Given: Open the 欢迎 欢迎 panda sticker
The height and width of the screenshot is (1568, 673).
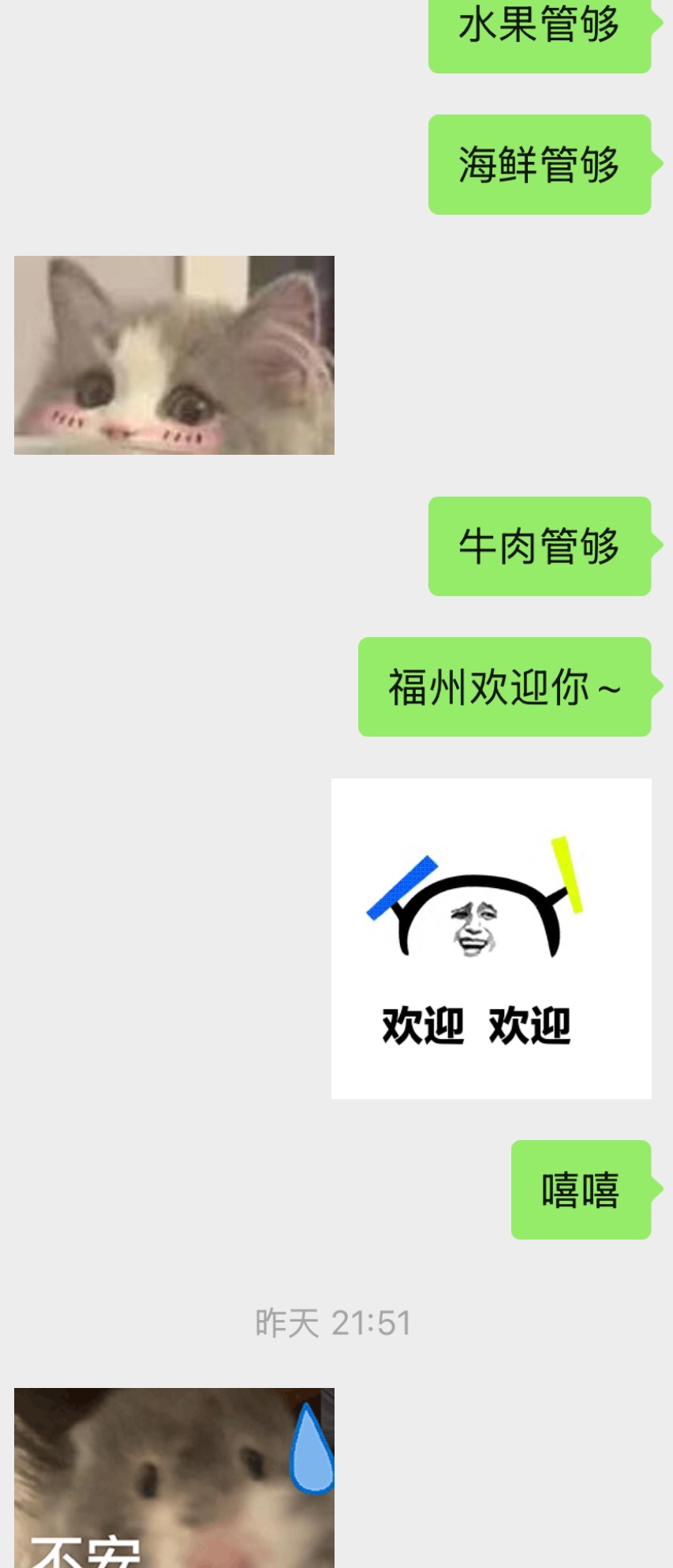Looking at the screenshot, I should click(491, 938).
